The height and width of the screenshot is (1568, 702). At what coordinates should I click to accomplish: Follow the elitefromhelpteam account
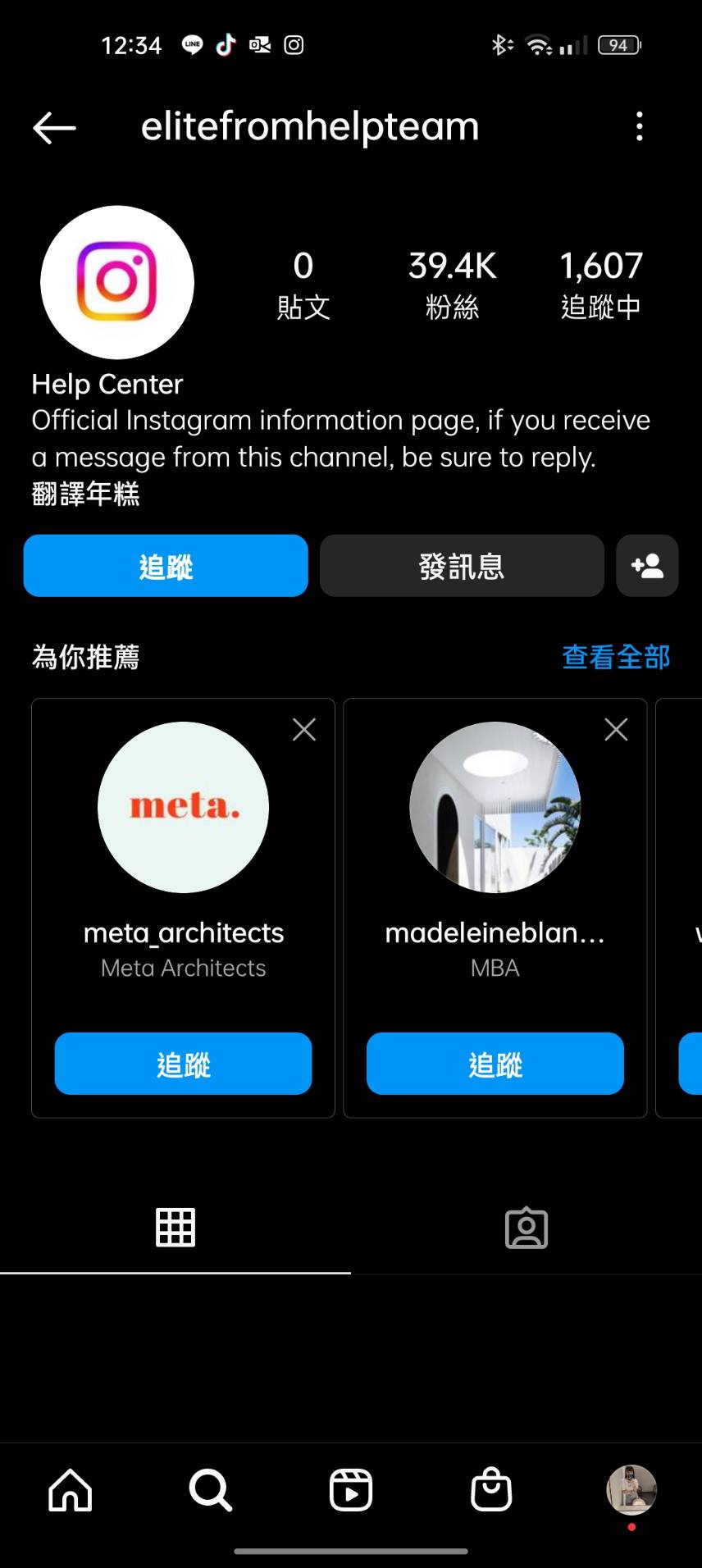(166, 566)
